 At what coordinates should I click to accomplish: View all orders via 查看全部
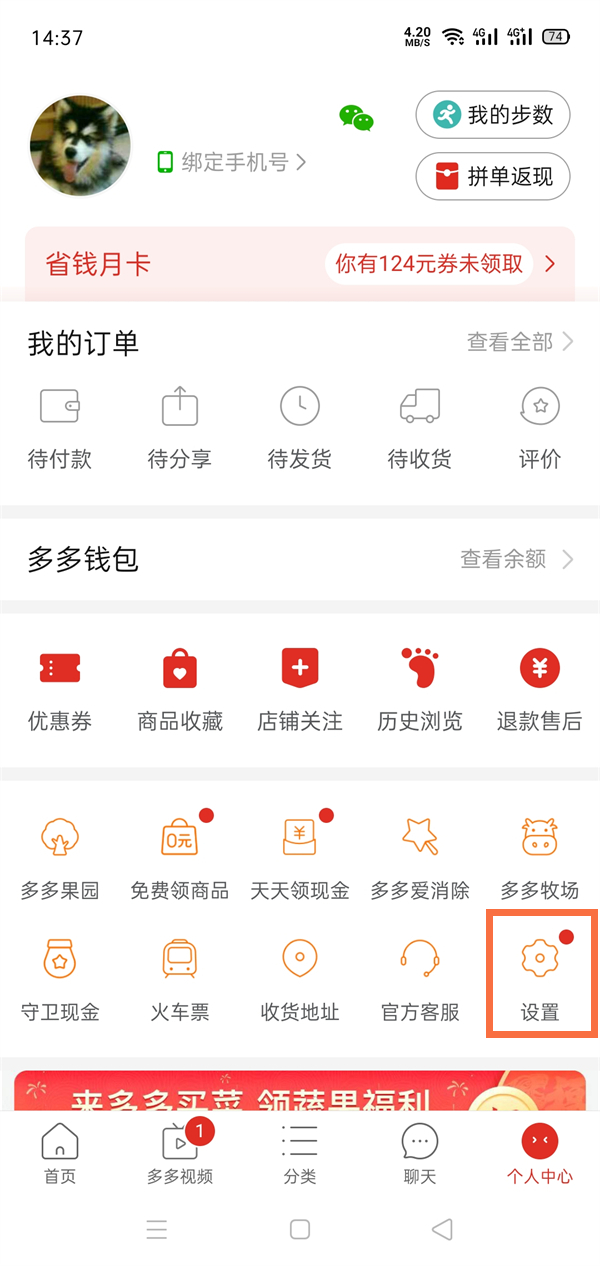pos(520,342)
